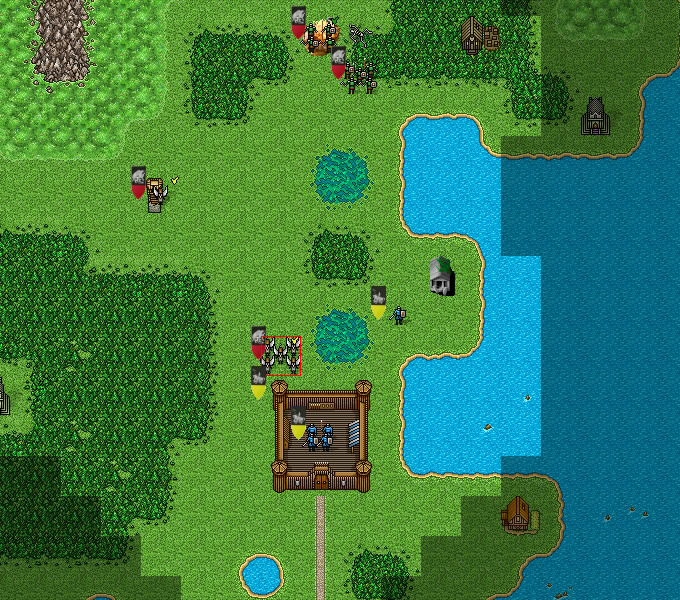Screen dimensions: 680x600
Task: Select the red-banner unit in the western field
Action: [155, 192]
